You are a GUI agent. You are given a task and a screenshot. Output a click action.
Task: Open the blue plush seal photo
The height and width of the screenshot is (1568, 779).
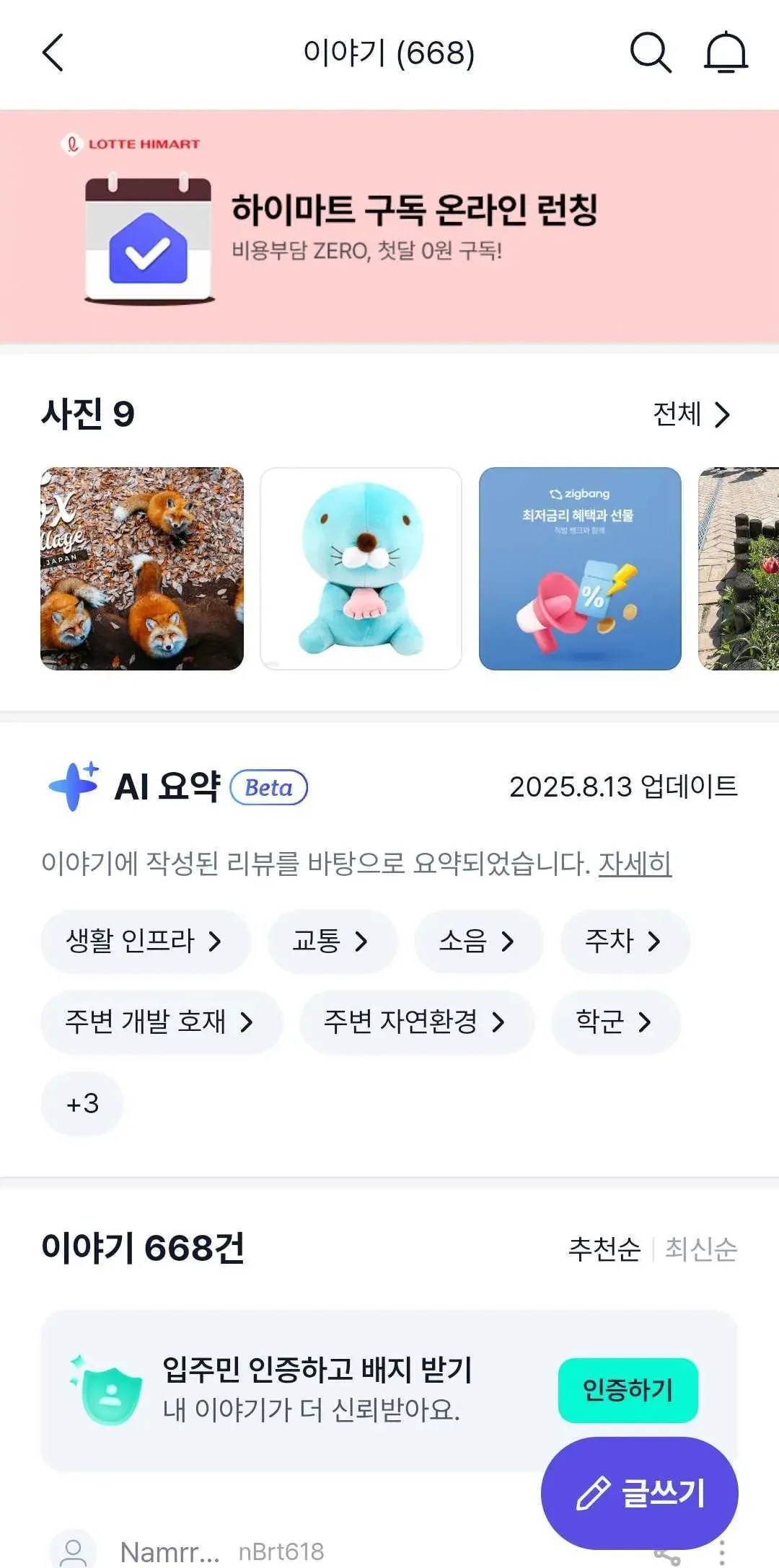pos(361,569)
